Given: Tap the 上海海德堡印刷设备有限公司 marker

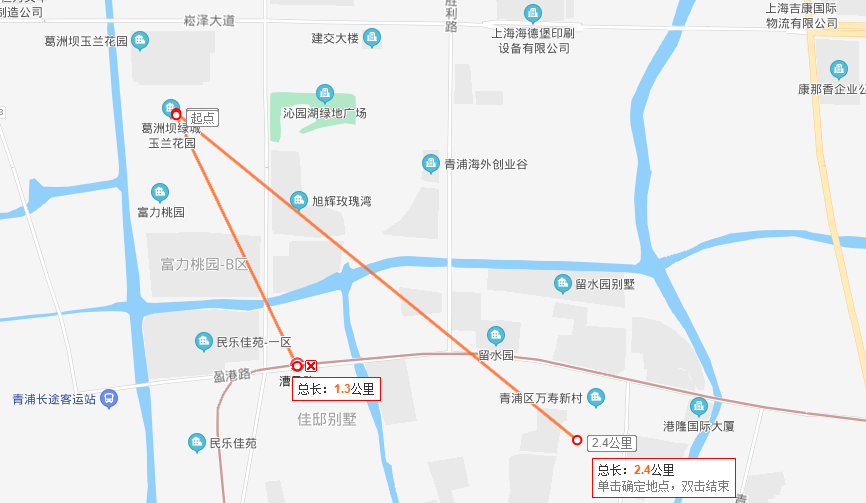Looking at the screenshot, I should tap(533, 13).
